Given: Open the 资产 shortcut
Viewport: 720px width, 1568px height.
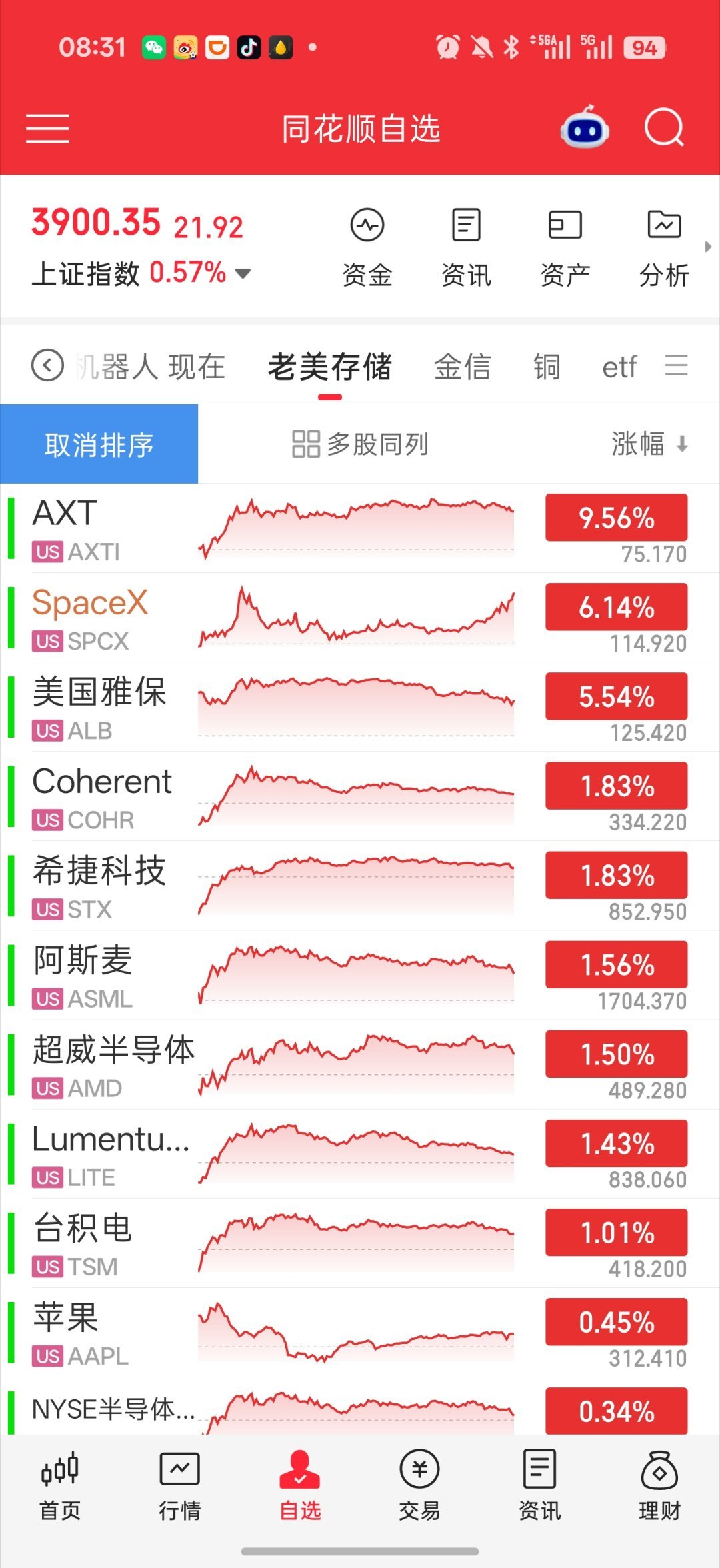Looking at the screenshot, I should [565, 248].
